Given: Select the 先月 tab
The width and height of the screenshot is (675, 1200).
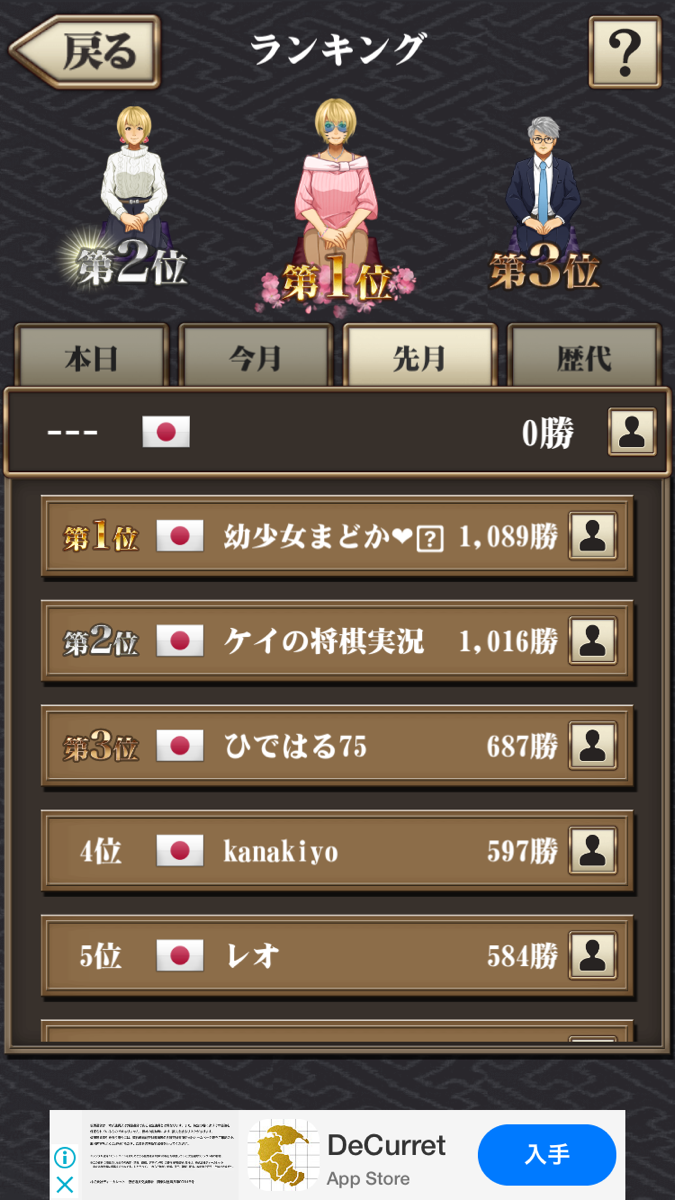Looking at the screenshot, I should coord(419,358).
